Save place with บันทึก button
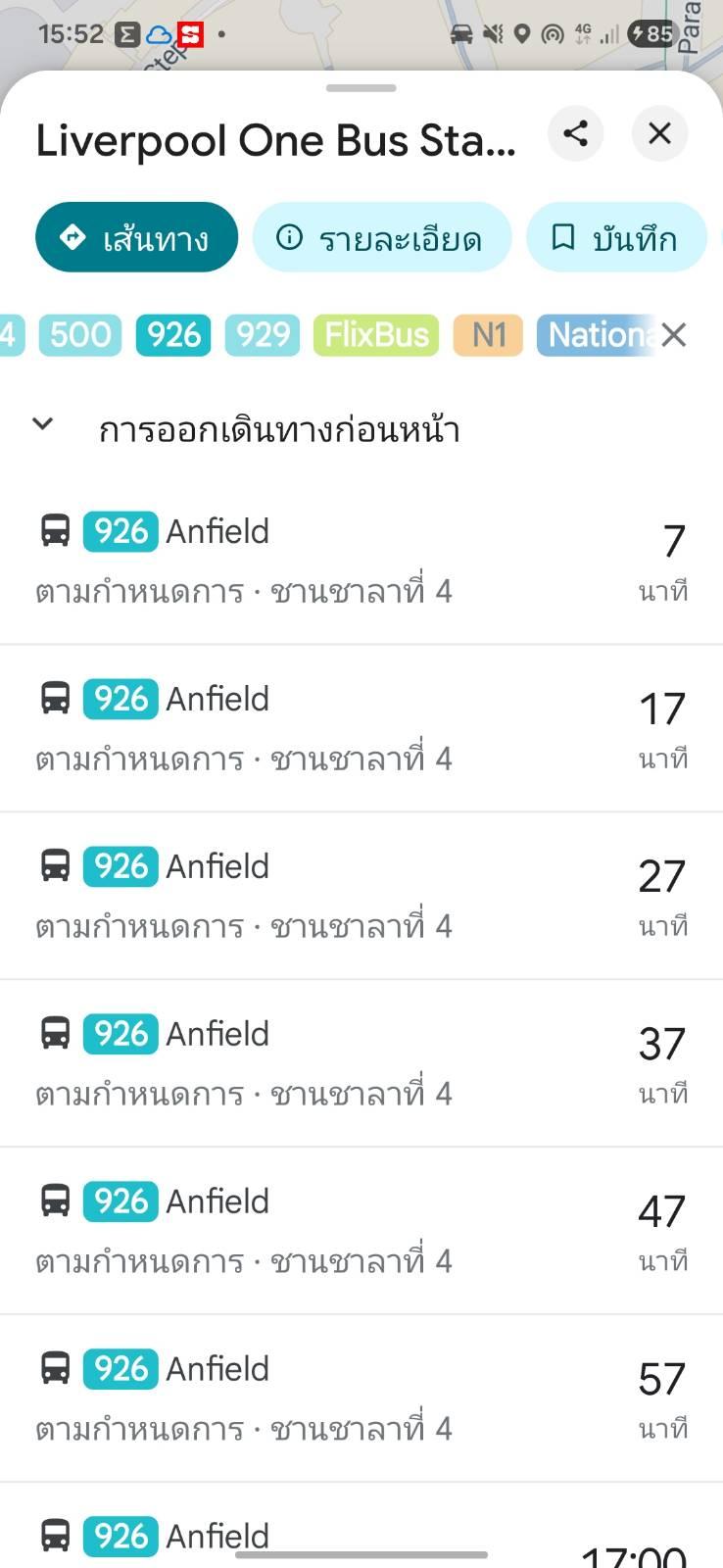723x1568 pixels. pyautogui.click(x=616, y=237)
